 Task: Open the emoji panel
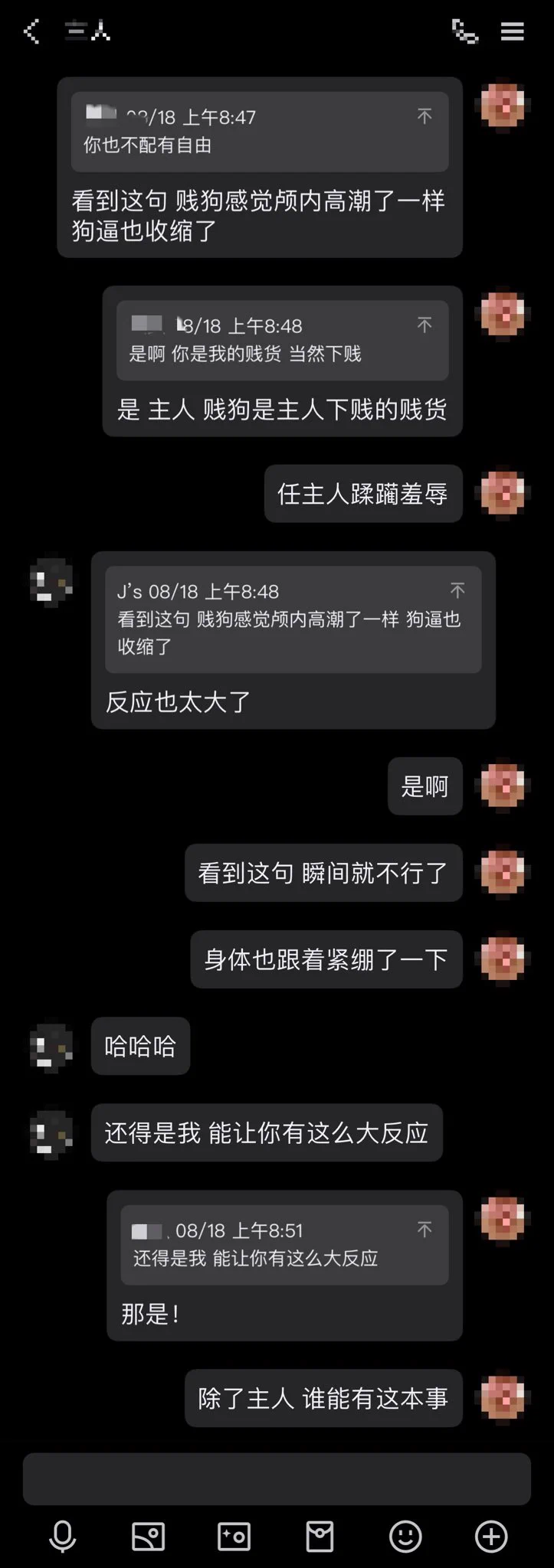pos(405,1536)
